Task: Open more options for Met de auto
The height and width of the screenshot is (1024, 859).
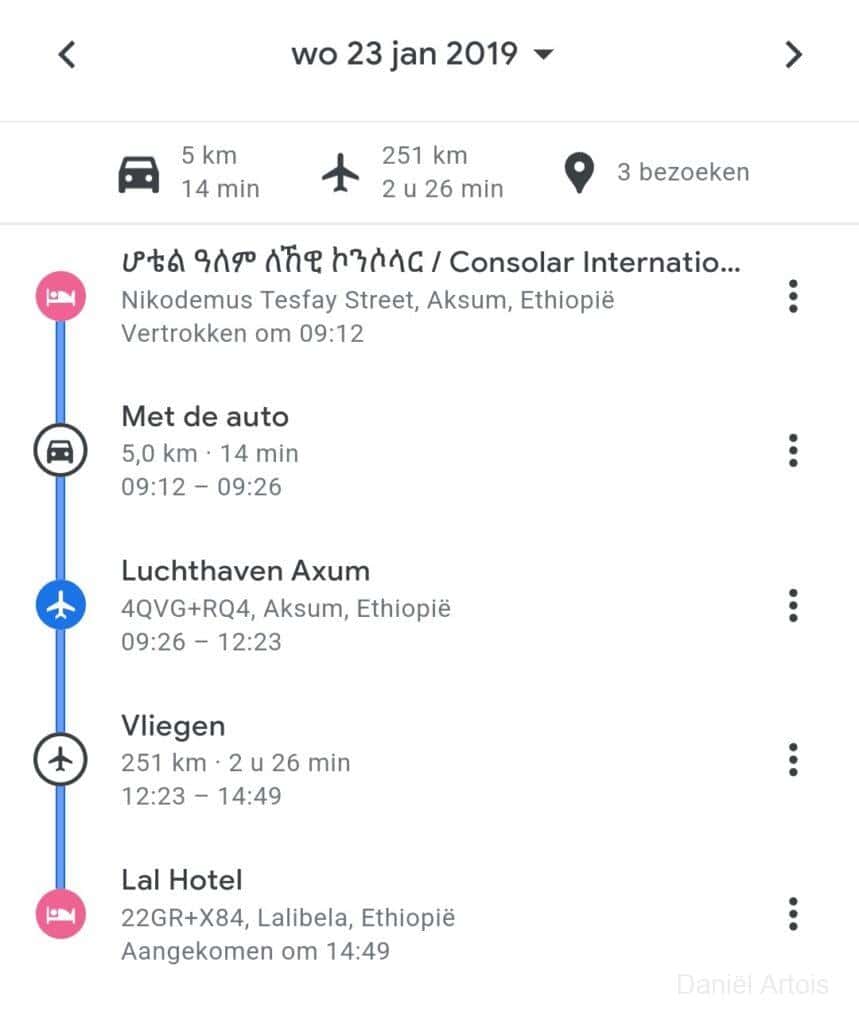Action: tap(793, 451)
